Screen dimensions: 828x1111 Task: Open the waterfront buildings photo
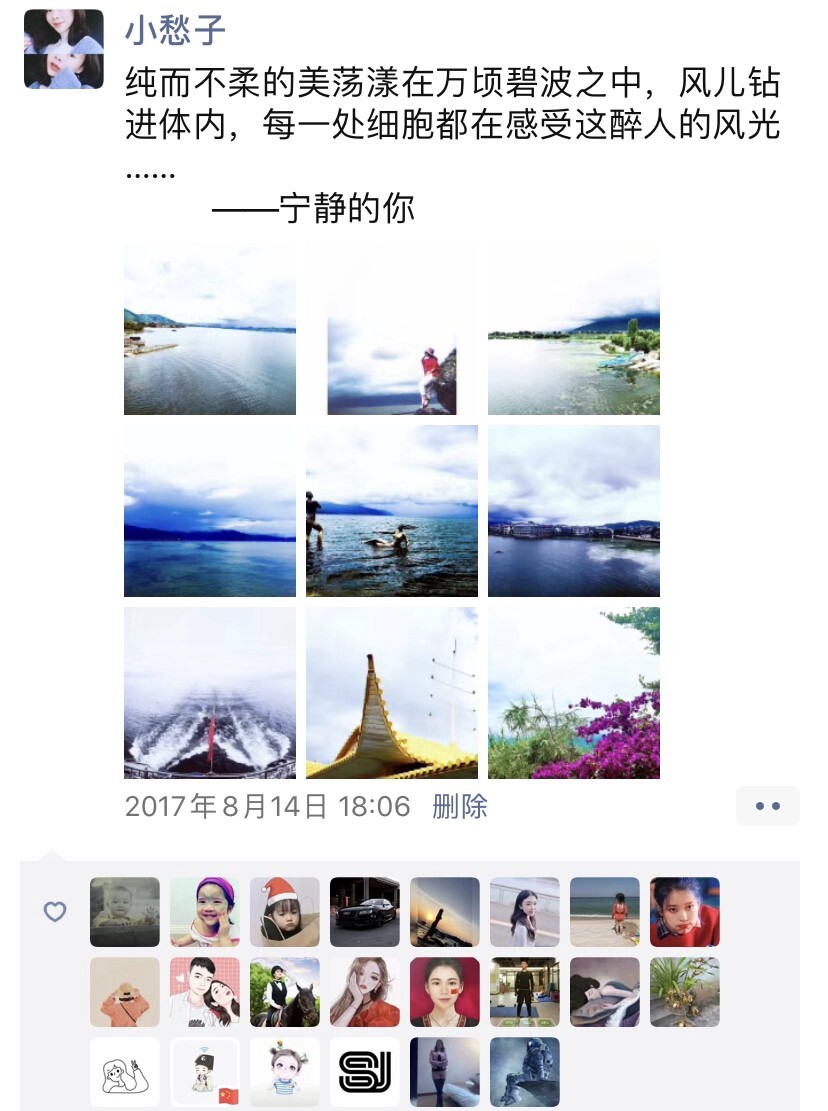click(x=574, y=511)
